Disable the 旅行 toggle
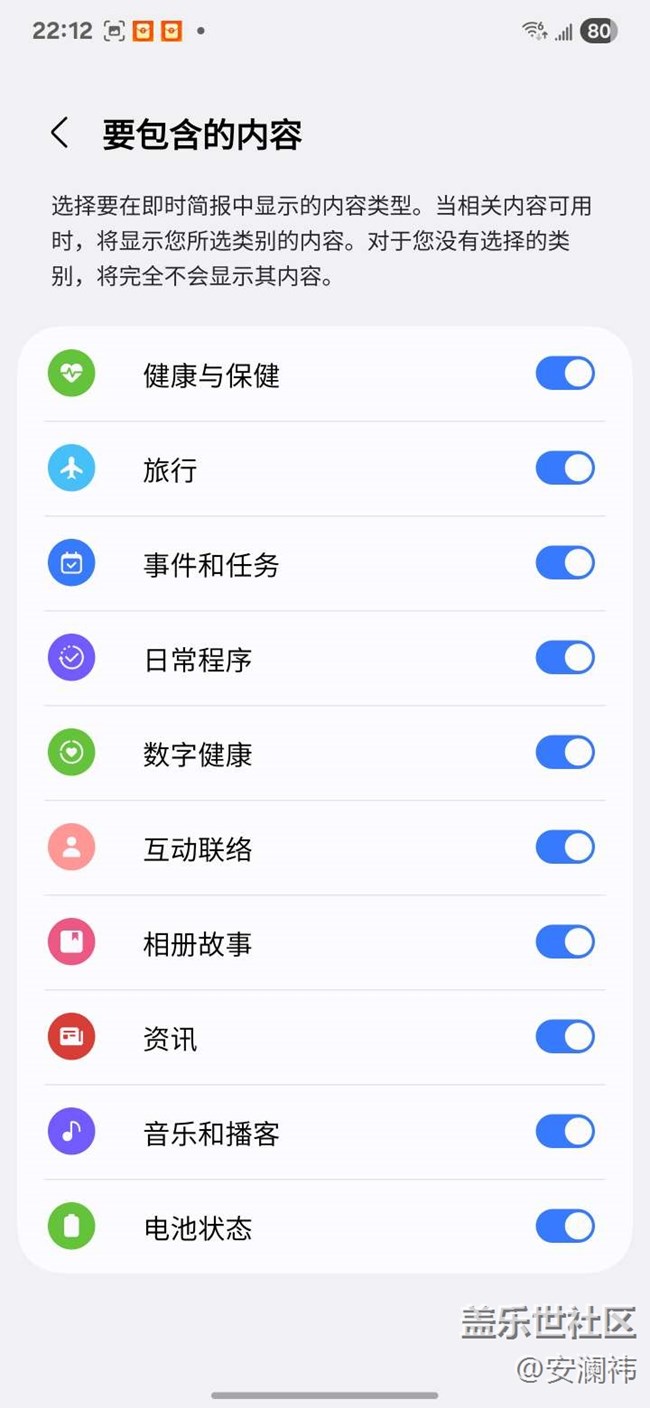The image size is (650, 1408). pyautogui.click(x=565, y=468)
